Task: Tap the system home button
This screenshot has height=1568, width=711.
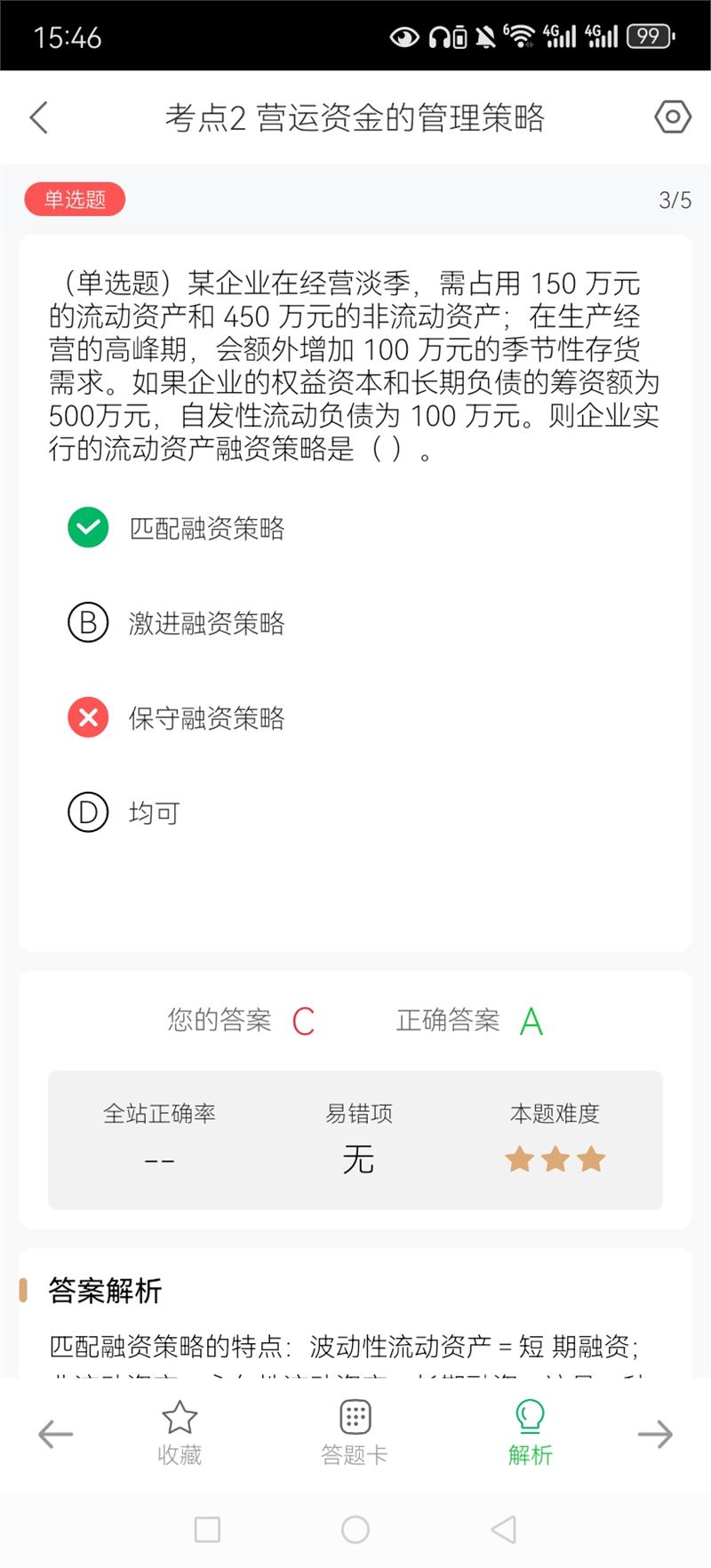Action: point(355,1530)
